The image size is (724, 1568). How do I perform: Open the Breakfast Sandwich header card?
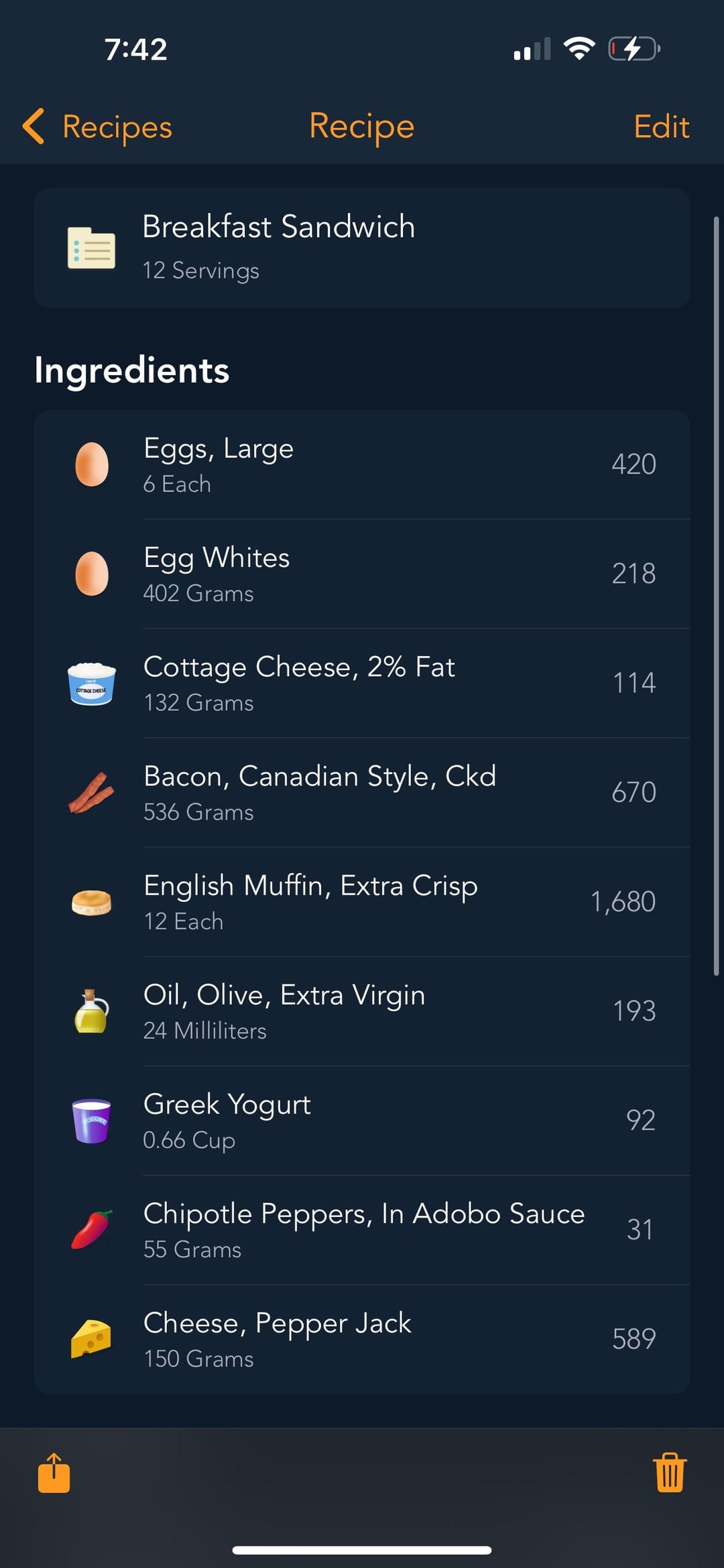(362, 248)
